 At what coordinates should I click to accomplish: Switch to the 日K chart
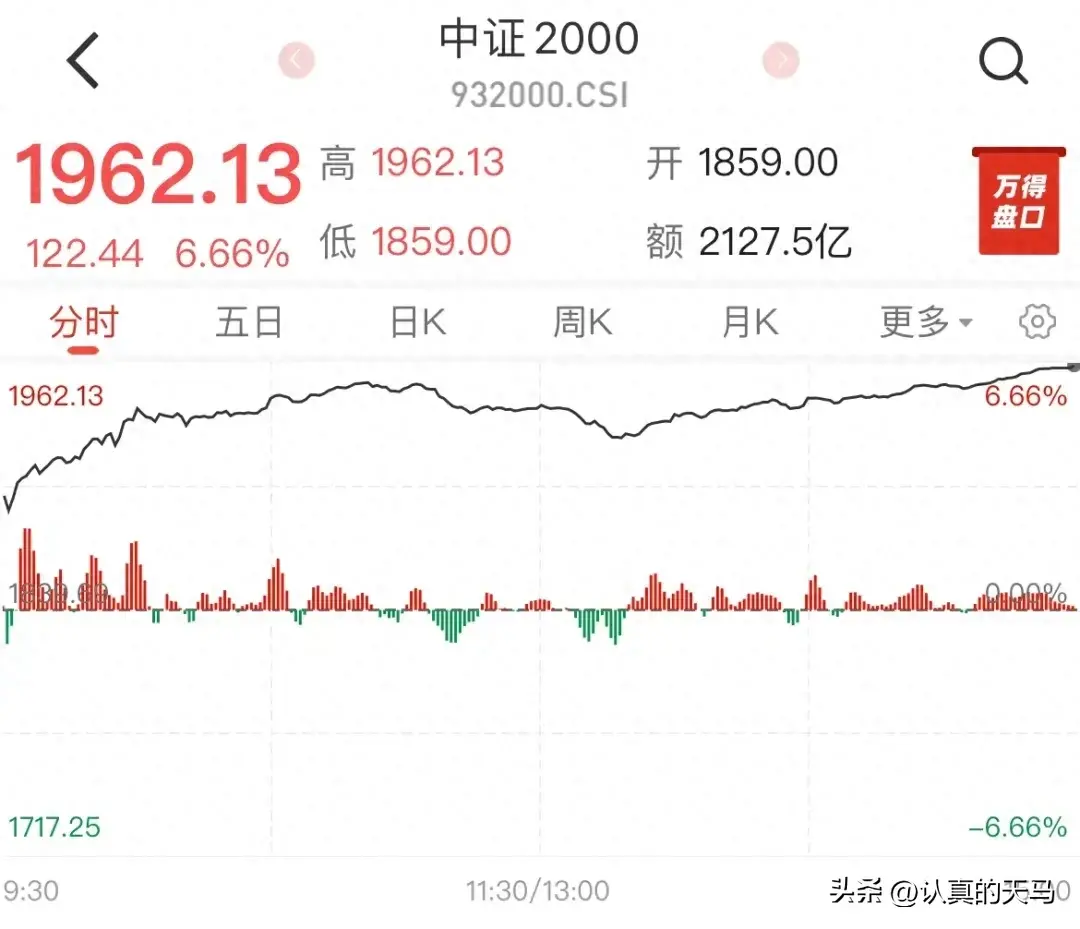[417, 322]
